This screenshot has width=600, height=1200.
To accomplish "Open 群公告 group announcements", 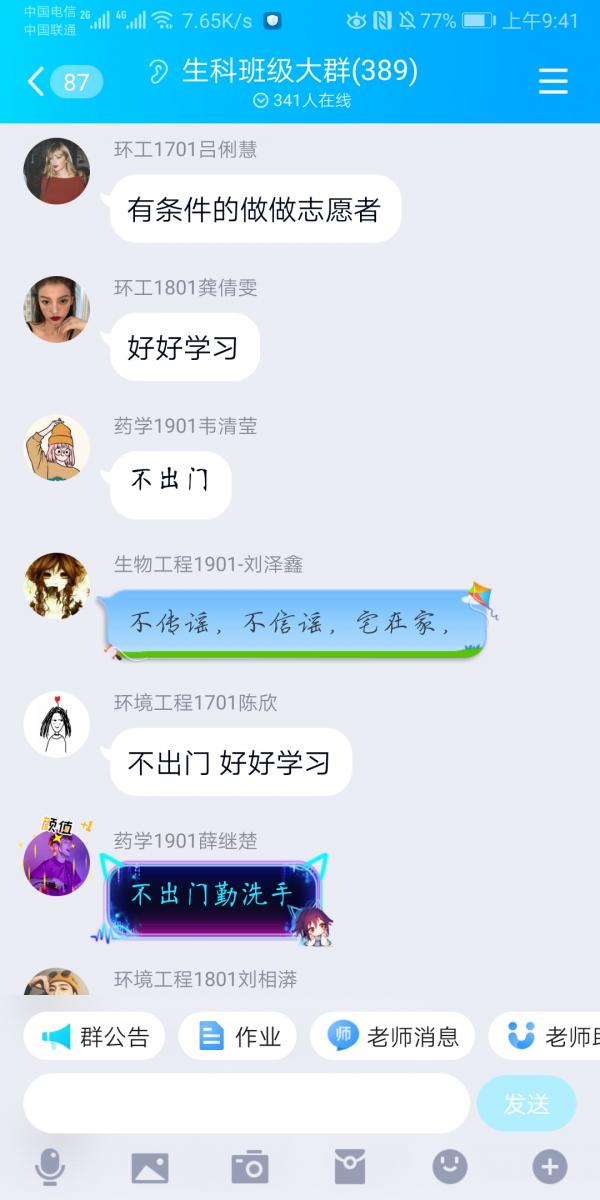I will 94,1037.
